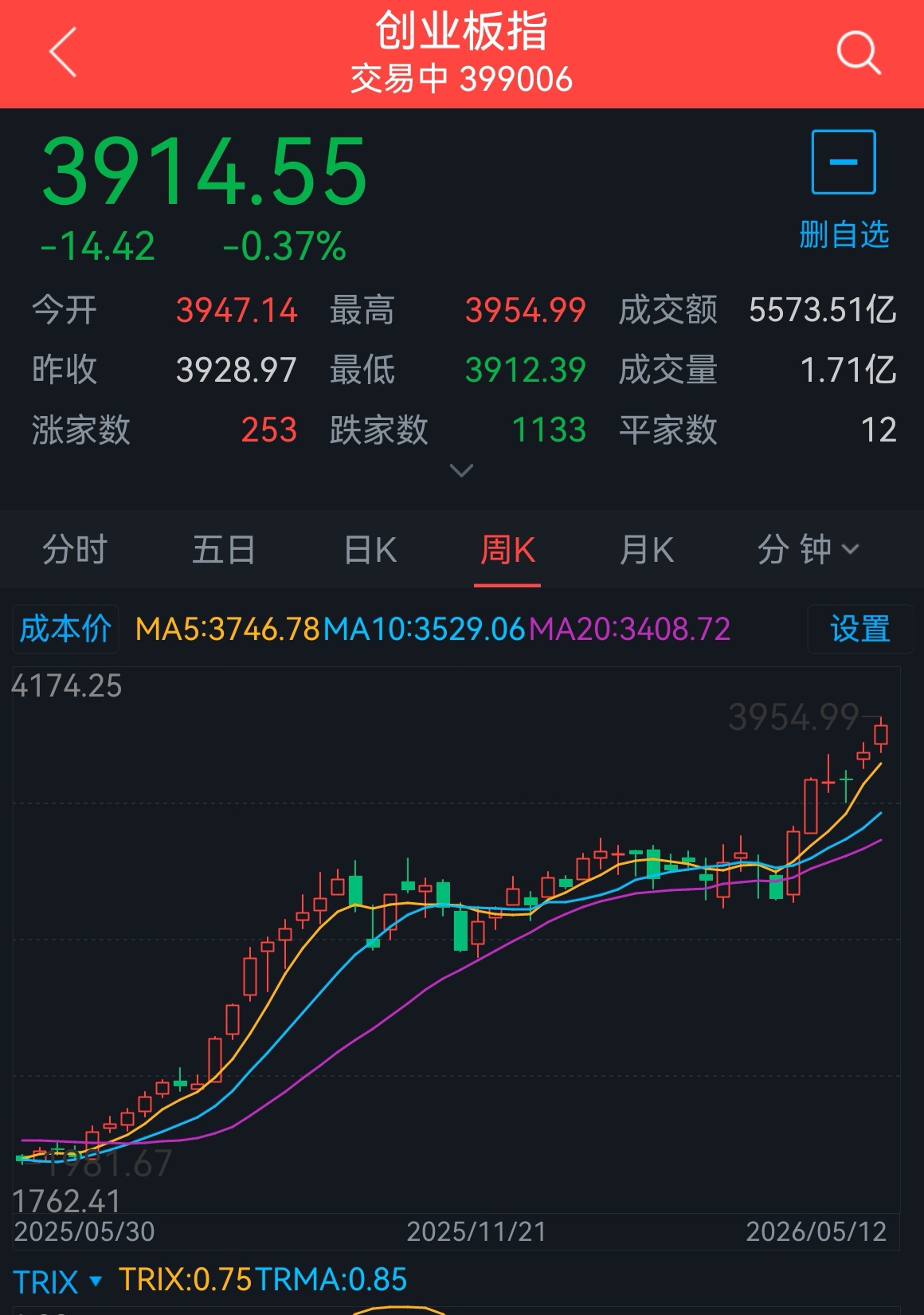Go back using the top-left arrow

pos(63,53)
